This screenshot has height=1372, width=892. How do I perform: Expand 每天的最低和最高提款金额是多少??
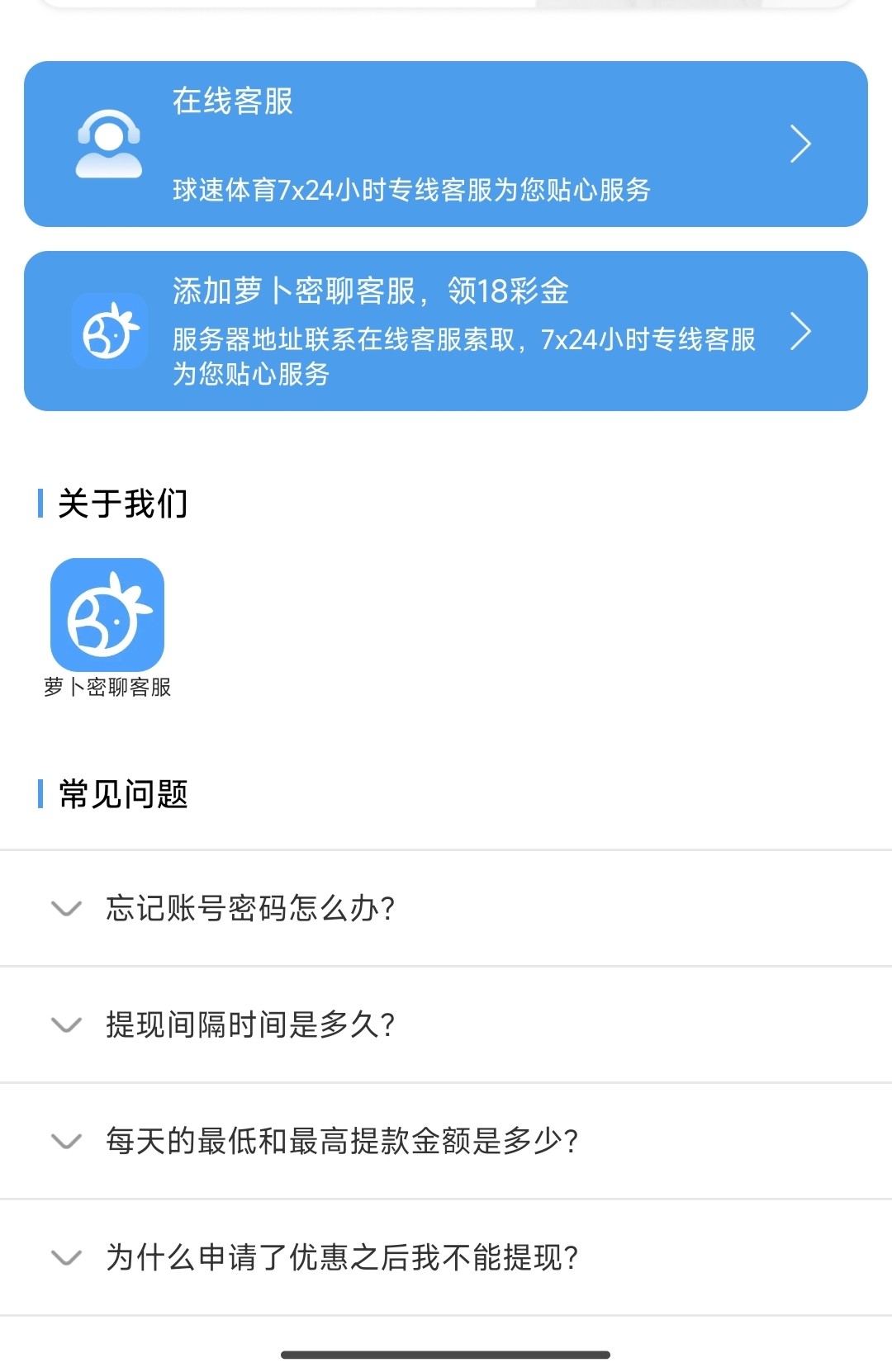(342, 1141)
